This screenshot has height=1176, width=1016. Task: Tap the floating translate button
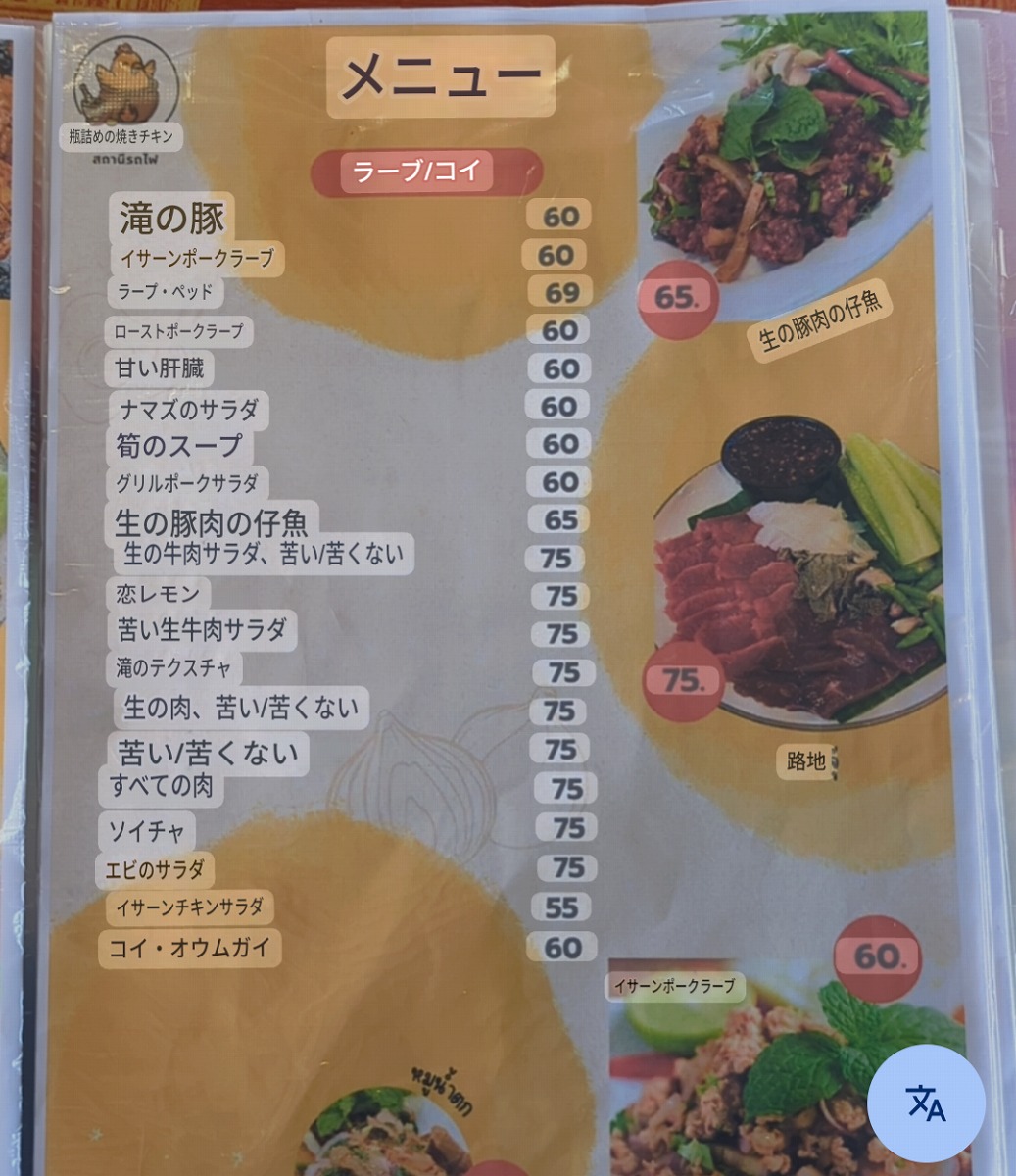click(926, 1103)
